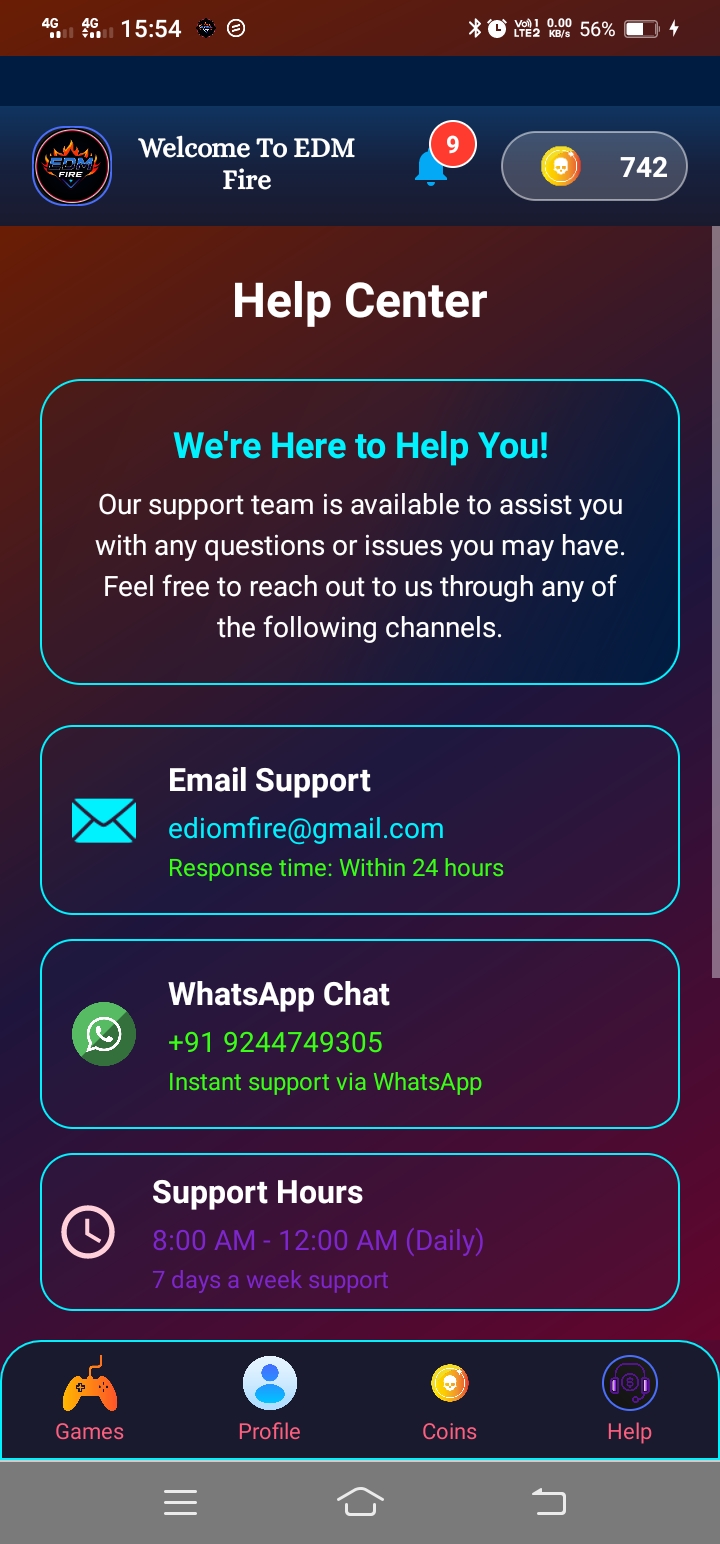Open the notifications bell
720x1544 pixels.
point(432,167)
